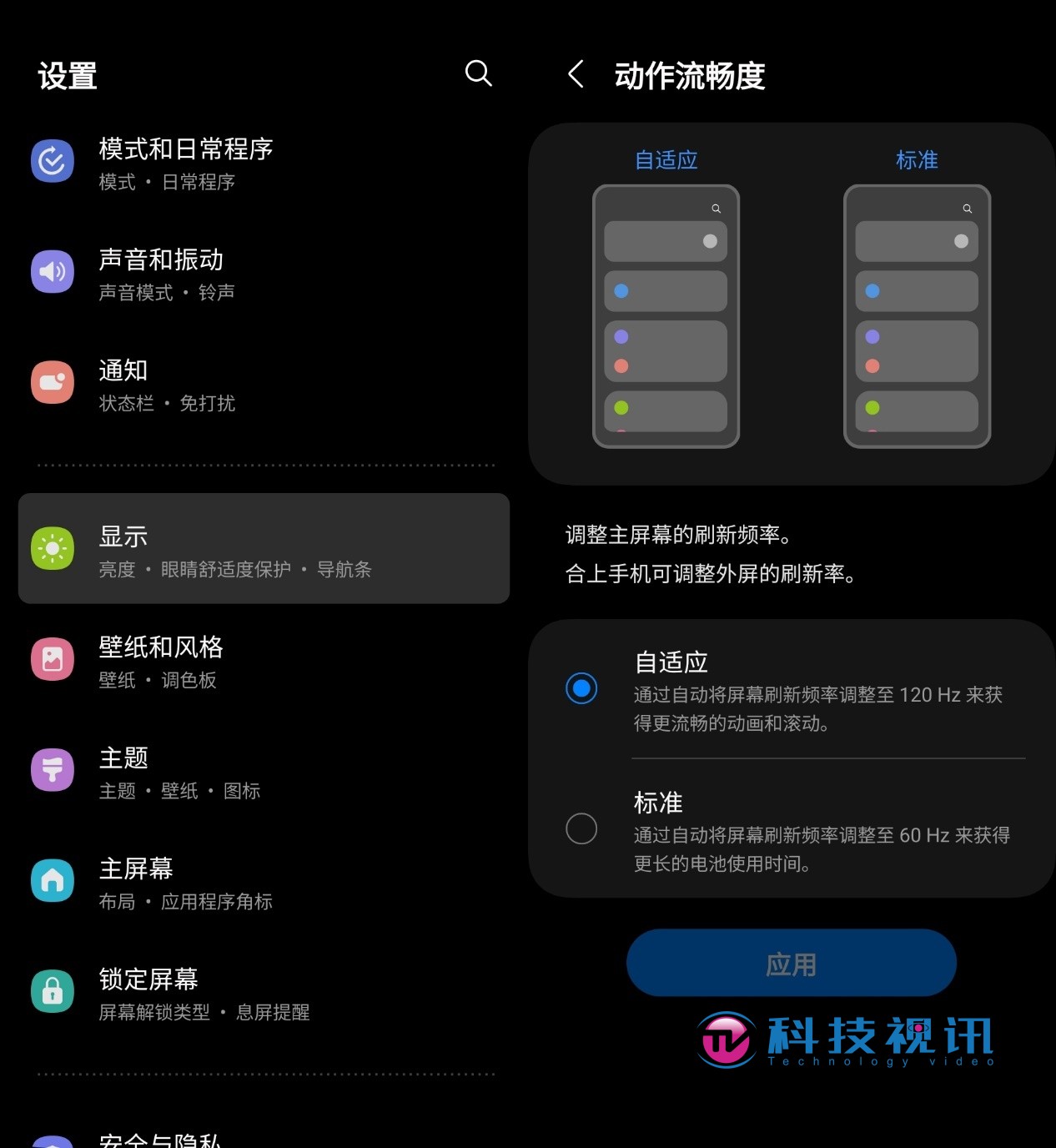Select the 自适应 120 Hz option
Image resolution: width=1056 pixels, height=1148 pixels.
tap(581, 689)
